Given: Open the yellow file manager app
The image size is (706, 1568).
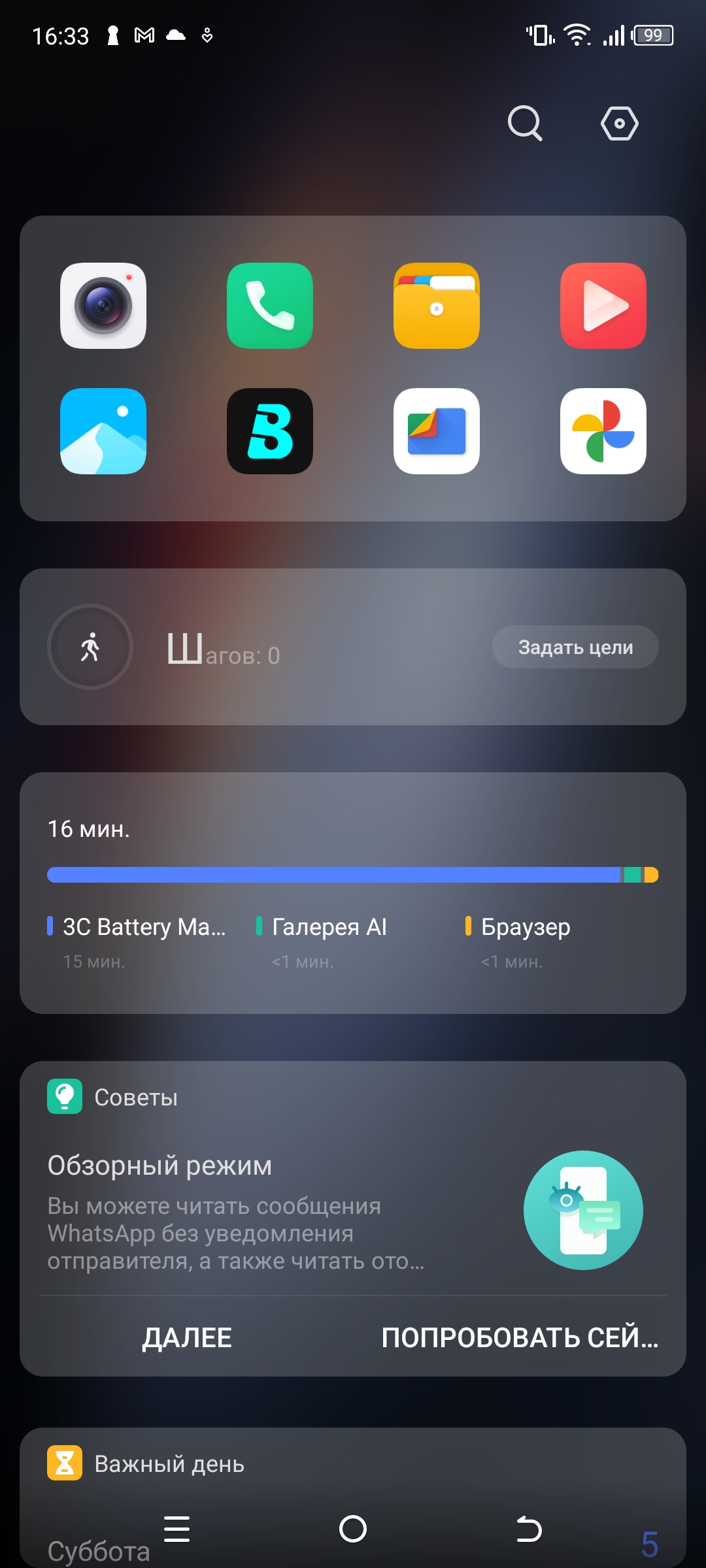Looking at the screenshot, I should [437, 306].
